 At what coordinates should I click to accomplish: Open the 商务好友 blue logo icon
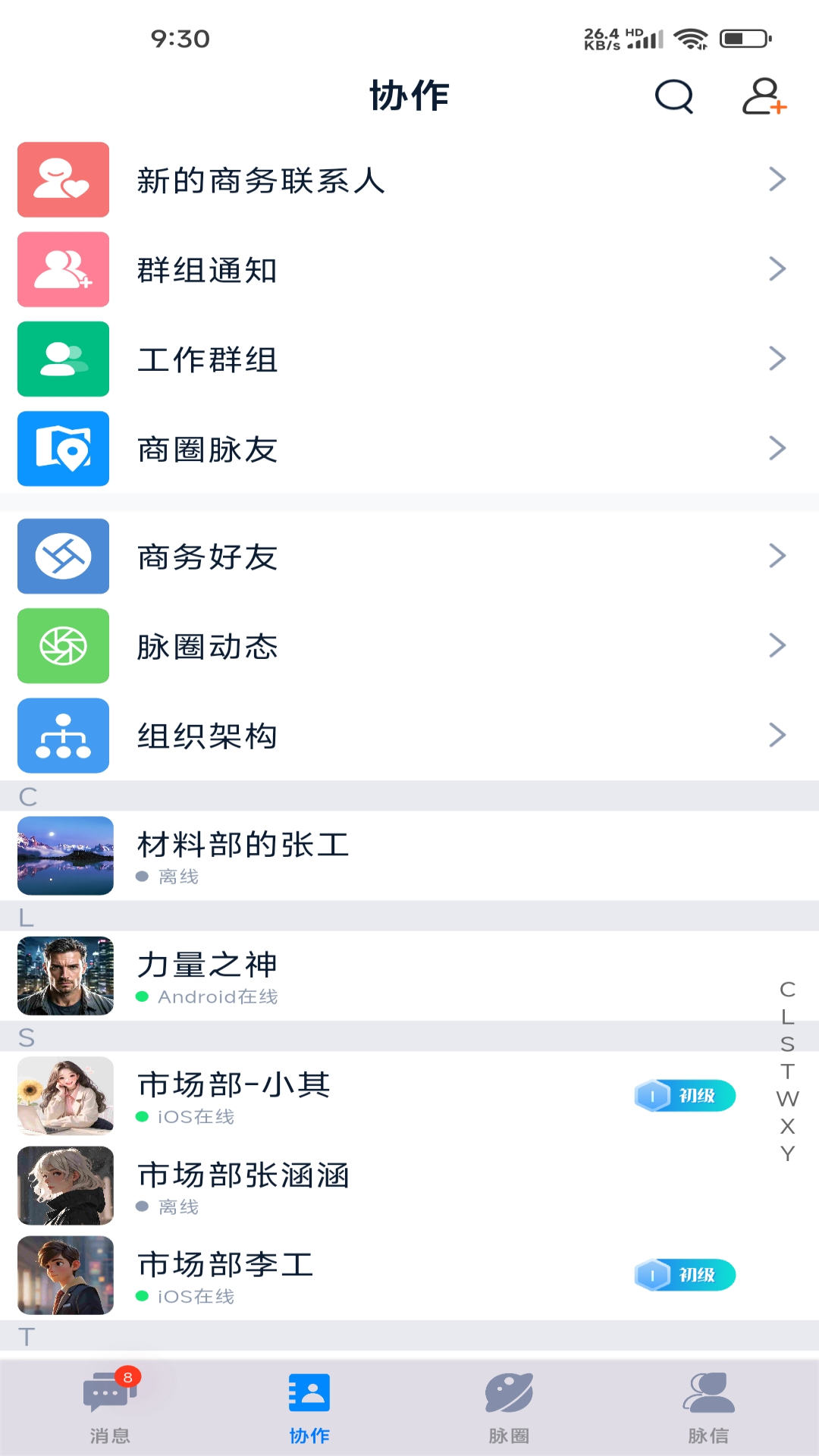tap(63, 556)
